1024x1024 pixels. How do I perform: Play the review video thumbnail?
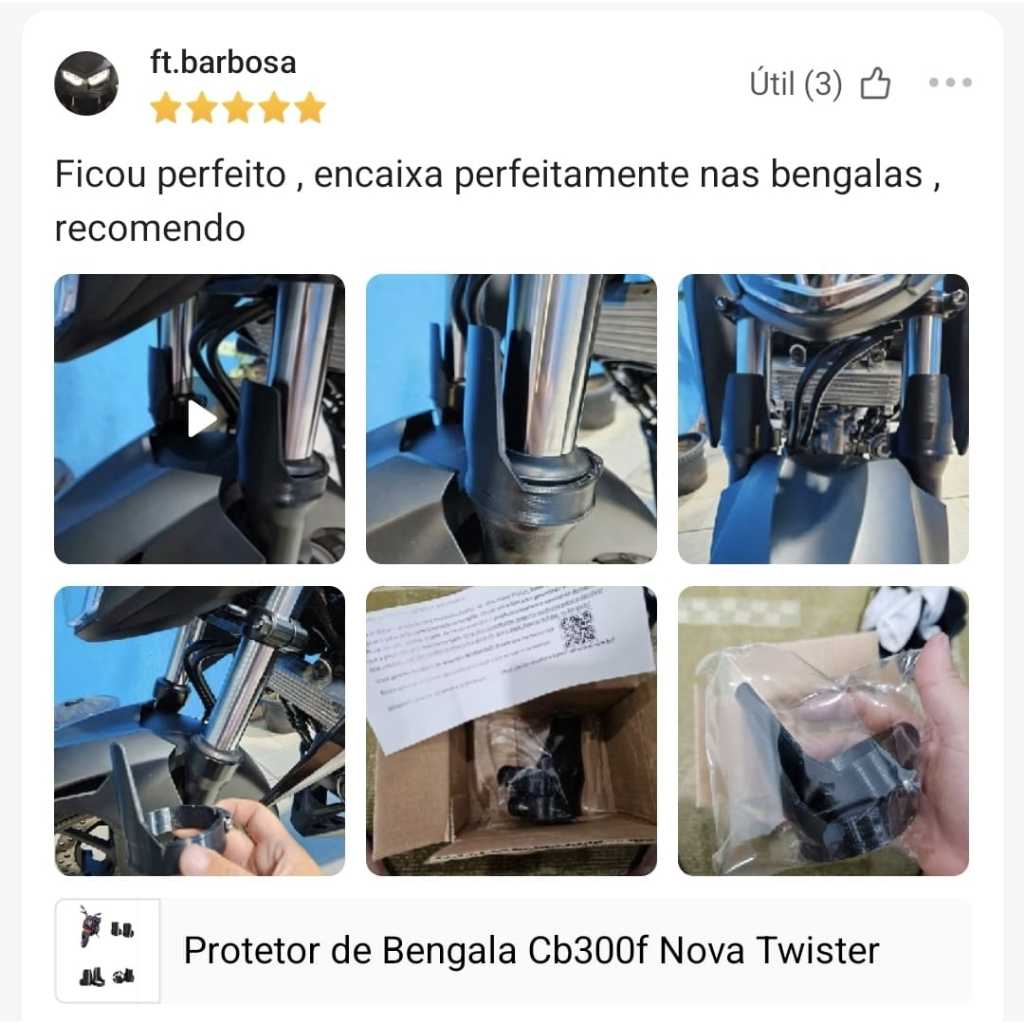pos(200,419)
